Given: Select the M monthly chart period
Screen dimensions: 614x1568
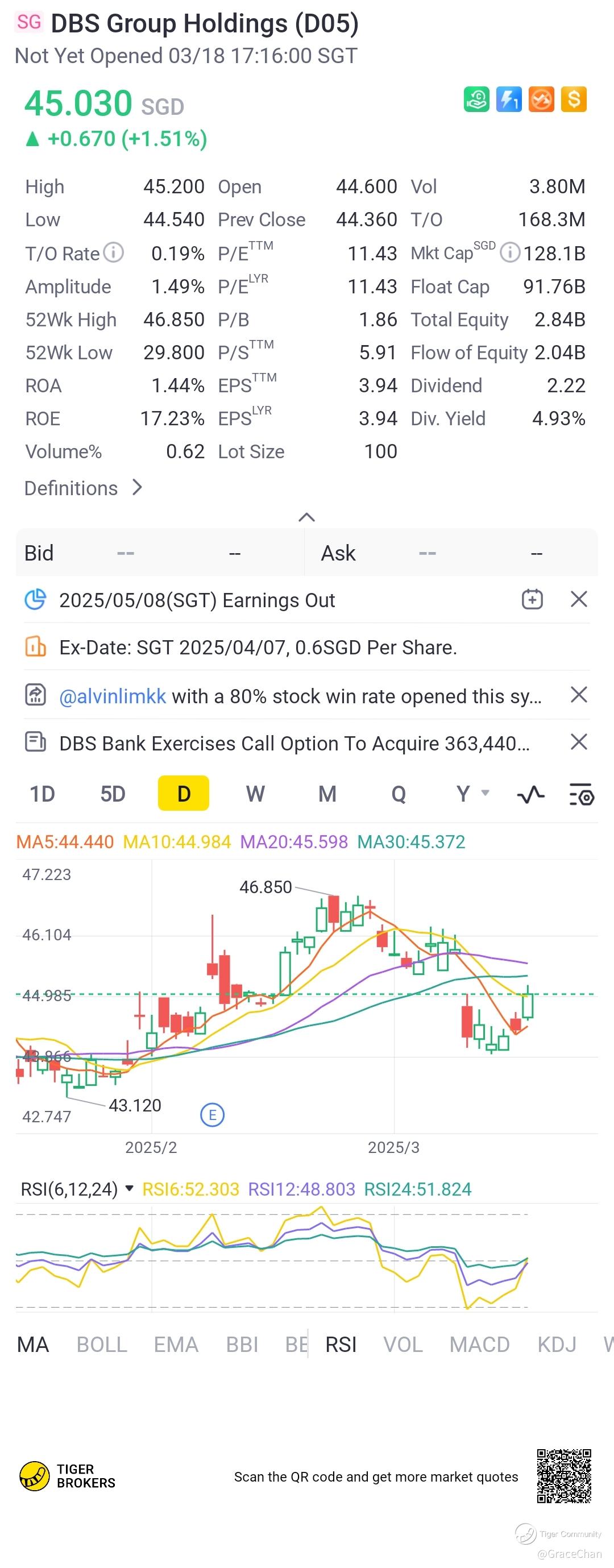Looking at the screenshot, I should (327, 794).
